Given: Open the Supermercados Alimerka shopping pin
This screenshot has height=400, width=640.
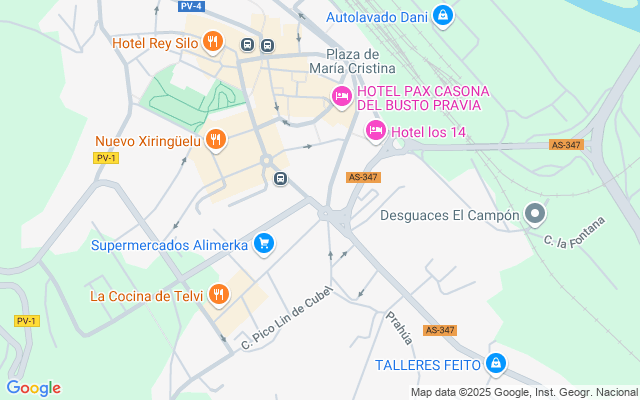Looking at the screenshot, I should coord(264,243).
